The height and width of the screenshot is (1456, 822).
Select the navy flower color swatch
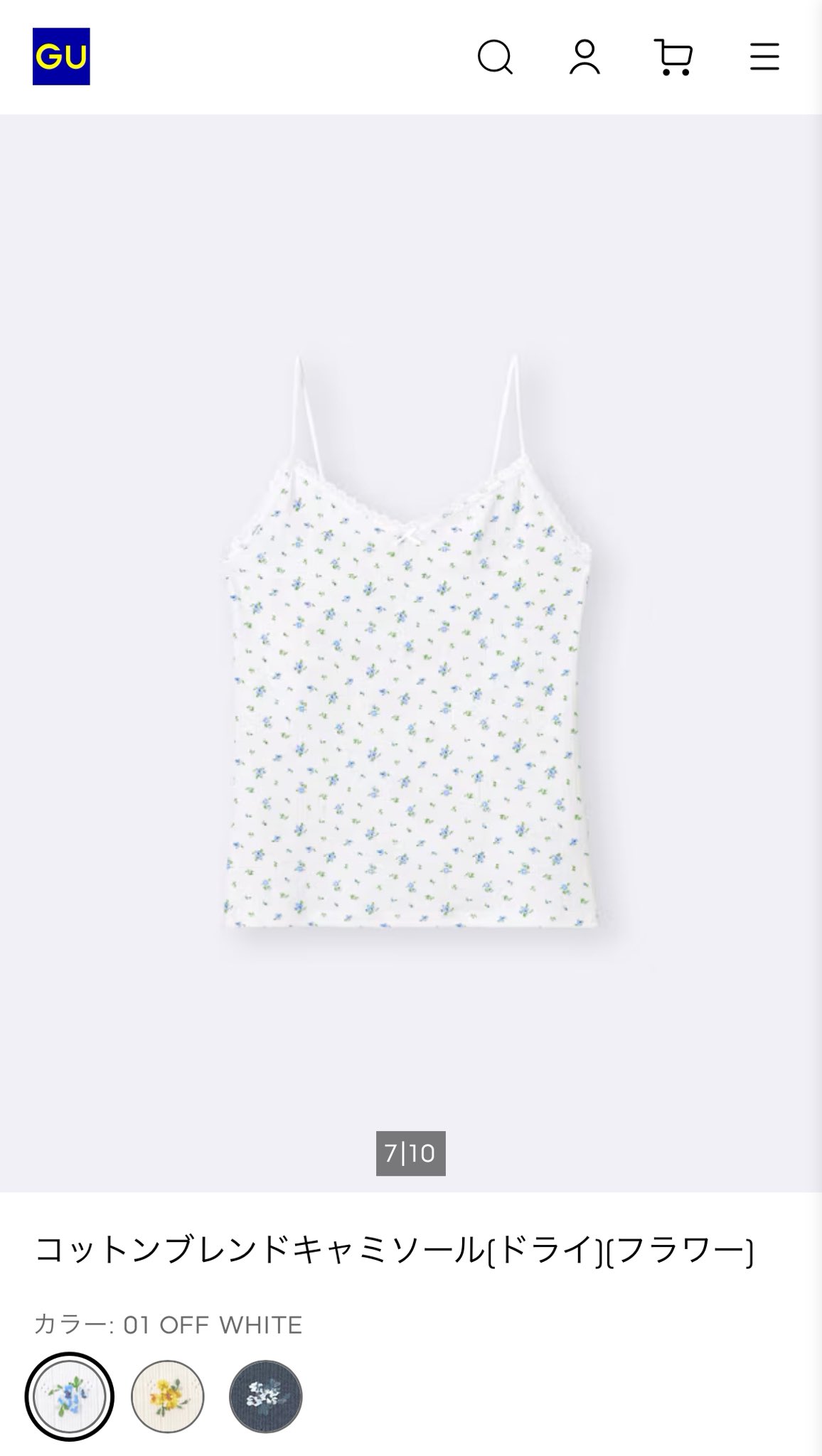click(x=265, y=1396)
